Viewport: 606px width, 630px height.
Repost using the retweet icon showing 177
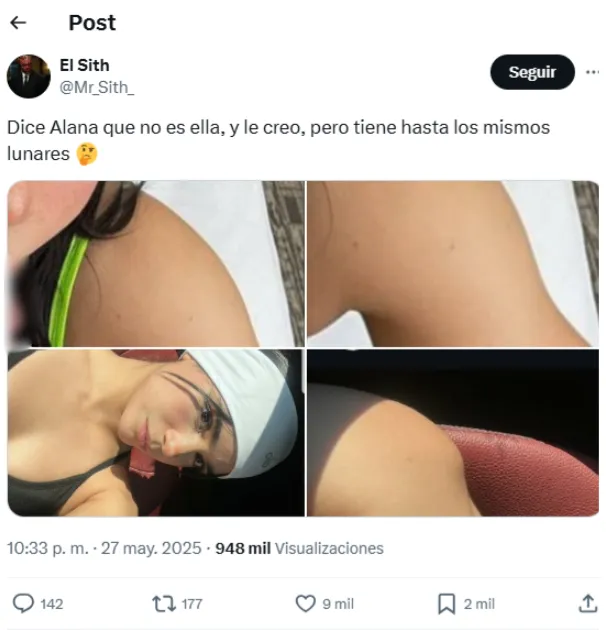161,603
